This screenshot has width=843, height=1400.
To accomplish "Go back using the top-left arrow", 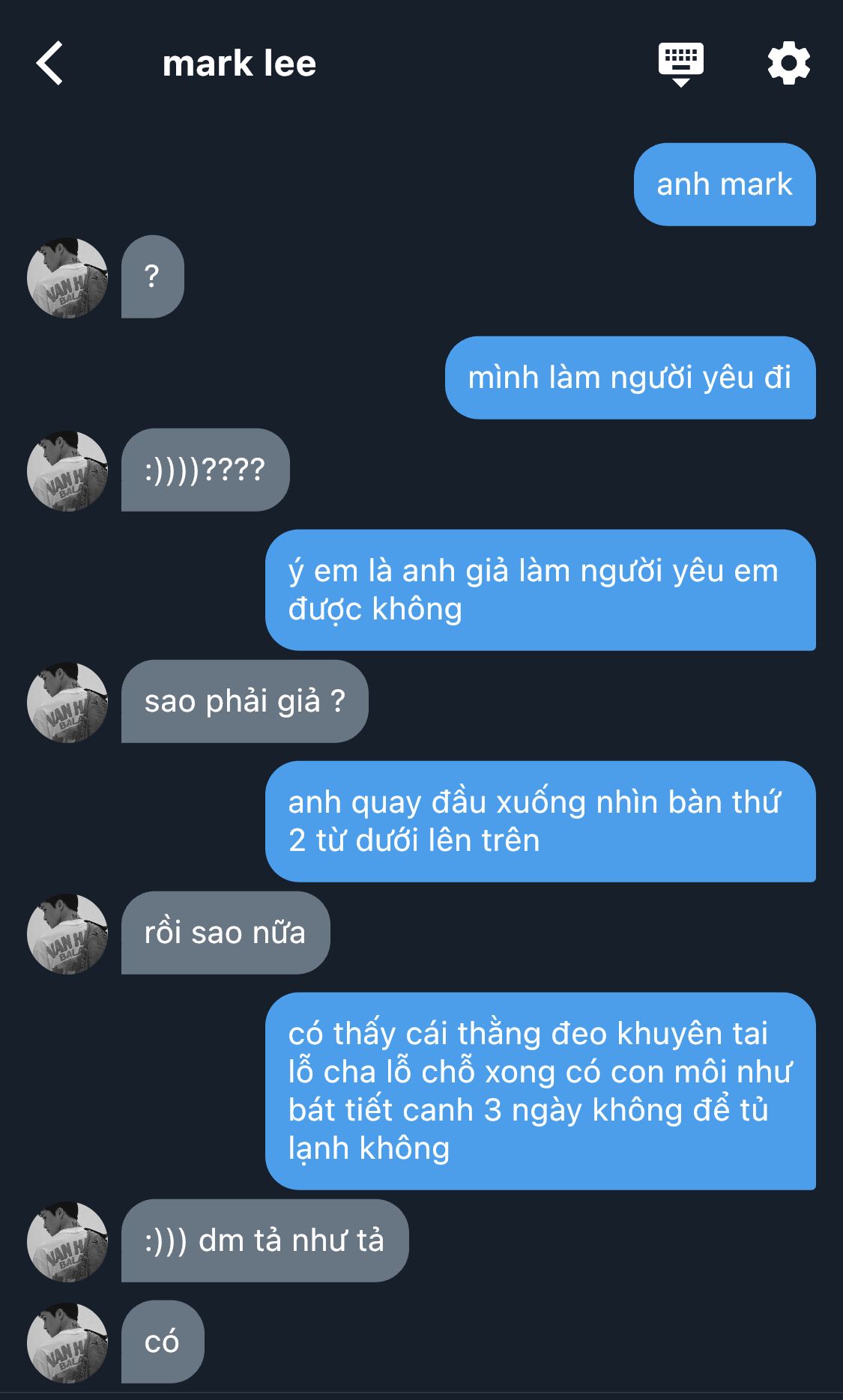I will pyautogui.click(x=50, y=64).
